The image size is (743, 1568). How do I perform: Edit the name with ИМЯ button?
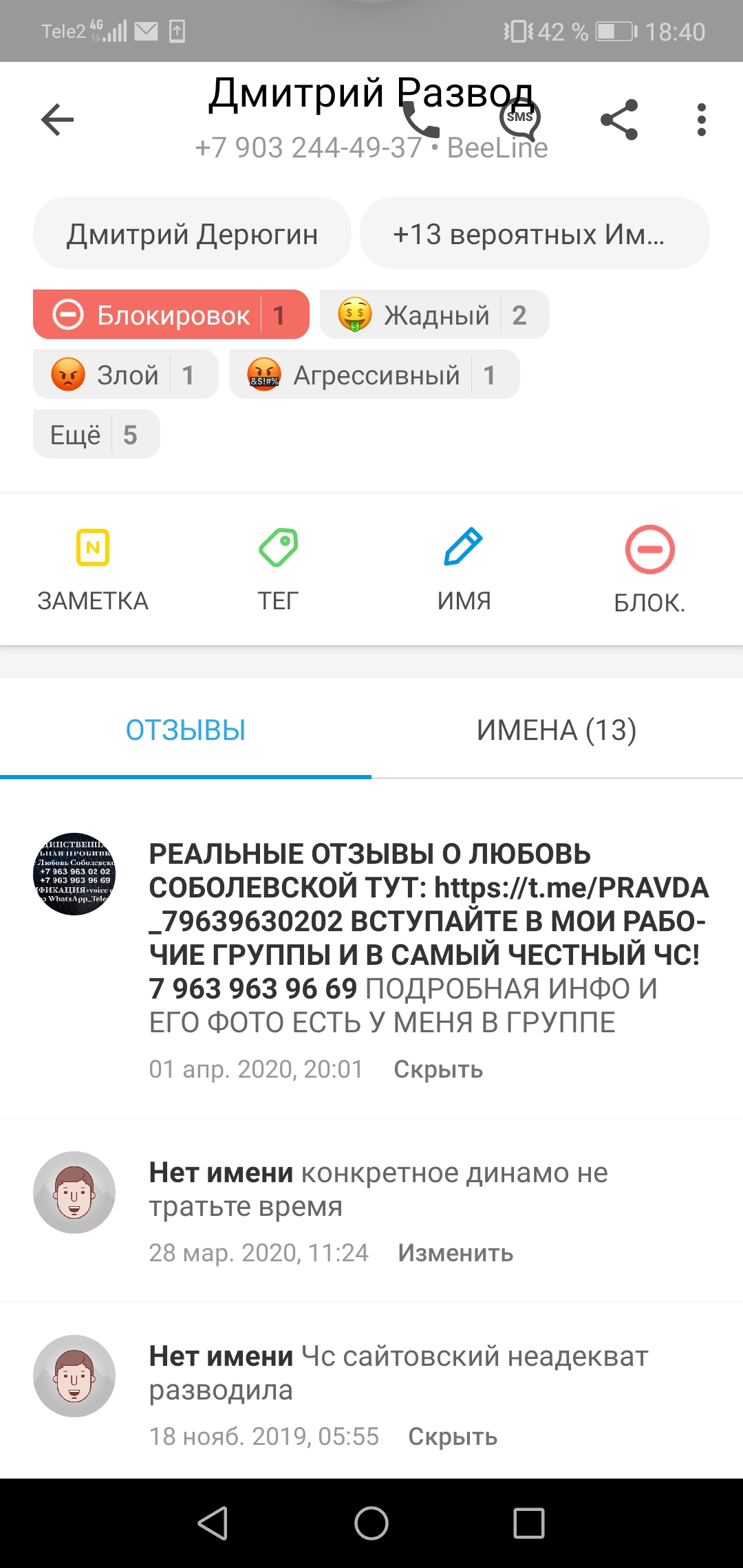[464, 569]
